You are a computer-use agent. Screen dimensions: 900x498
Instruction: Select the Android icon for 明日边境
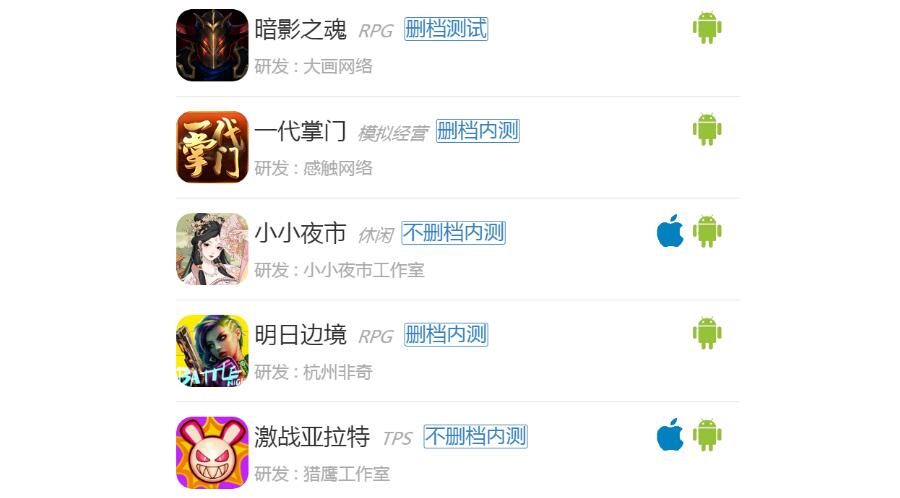click(x=707, y=333)
